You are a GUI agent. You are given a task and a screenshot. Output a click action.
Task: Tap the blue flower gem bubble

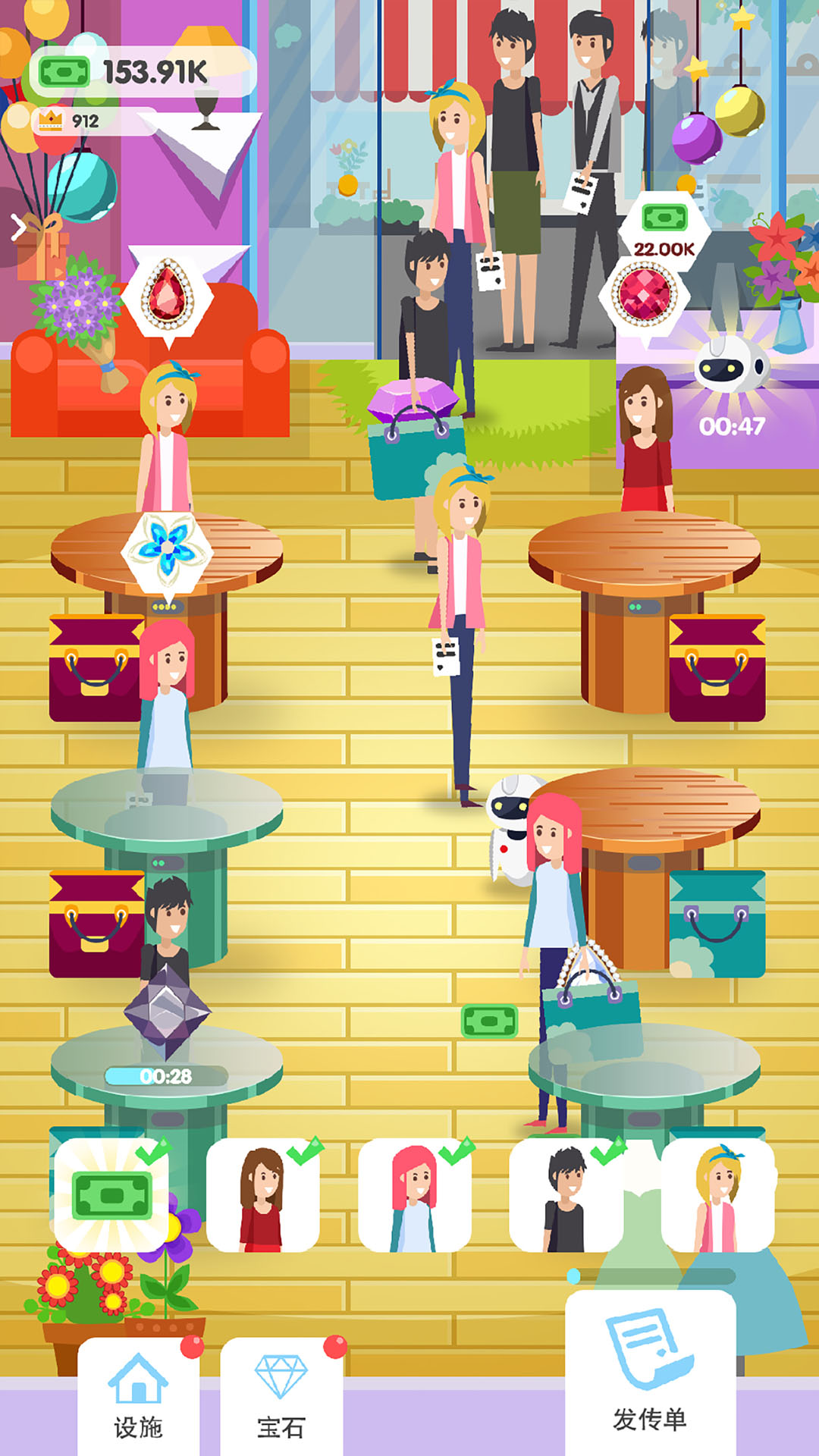(x=168, y=550)
